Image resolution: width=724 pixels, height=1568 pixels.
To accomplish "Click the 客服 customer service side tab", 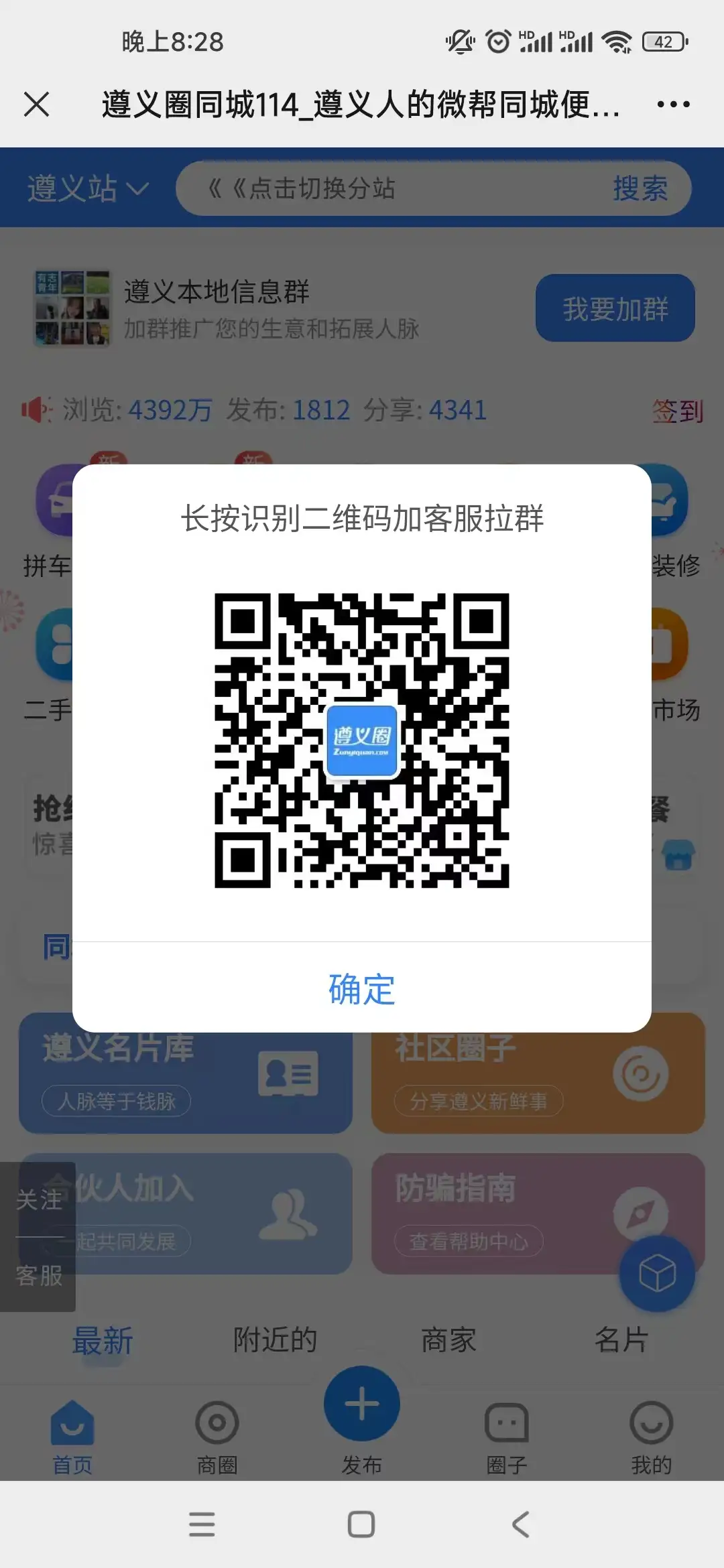I will (x=38, y=1275).
